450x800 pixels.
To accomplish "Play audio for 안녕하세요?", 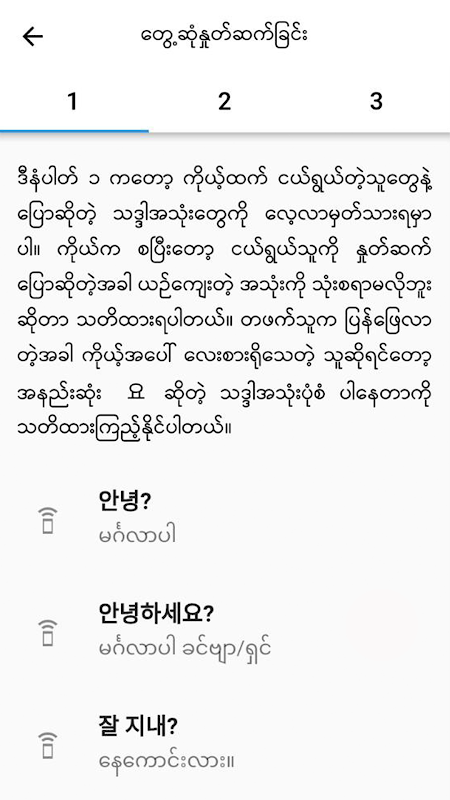I will (x=47, y=633).
